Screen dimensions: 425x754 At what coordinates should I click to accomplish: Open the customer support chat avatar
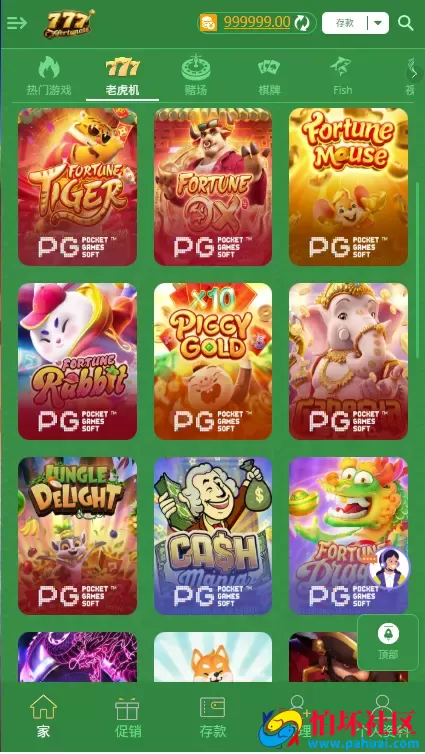point(389,568)
